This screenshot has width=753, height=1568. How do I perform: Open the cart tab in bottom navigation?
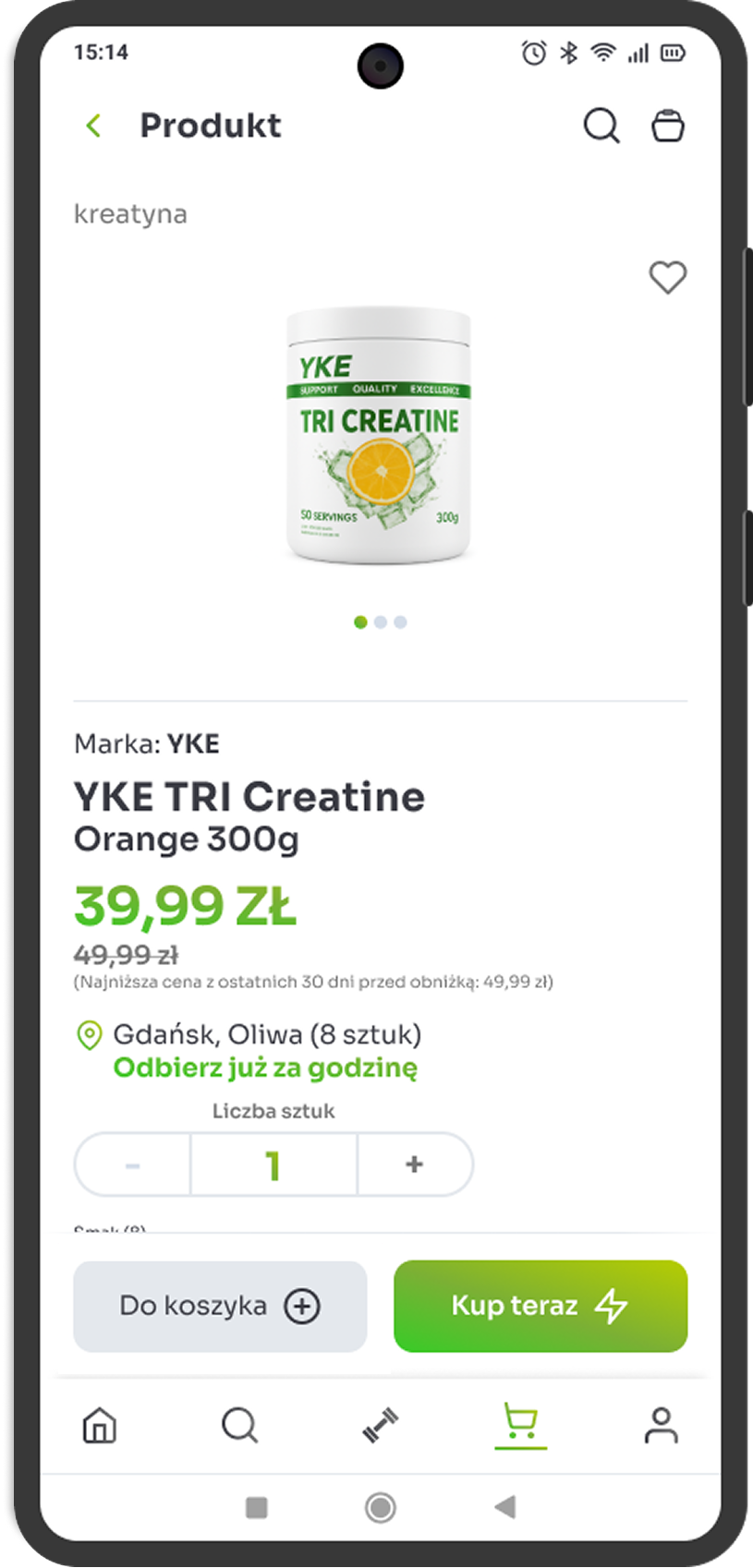pyautogui.click(x=520, y=1423)
